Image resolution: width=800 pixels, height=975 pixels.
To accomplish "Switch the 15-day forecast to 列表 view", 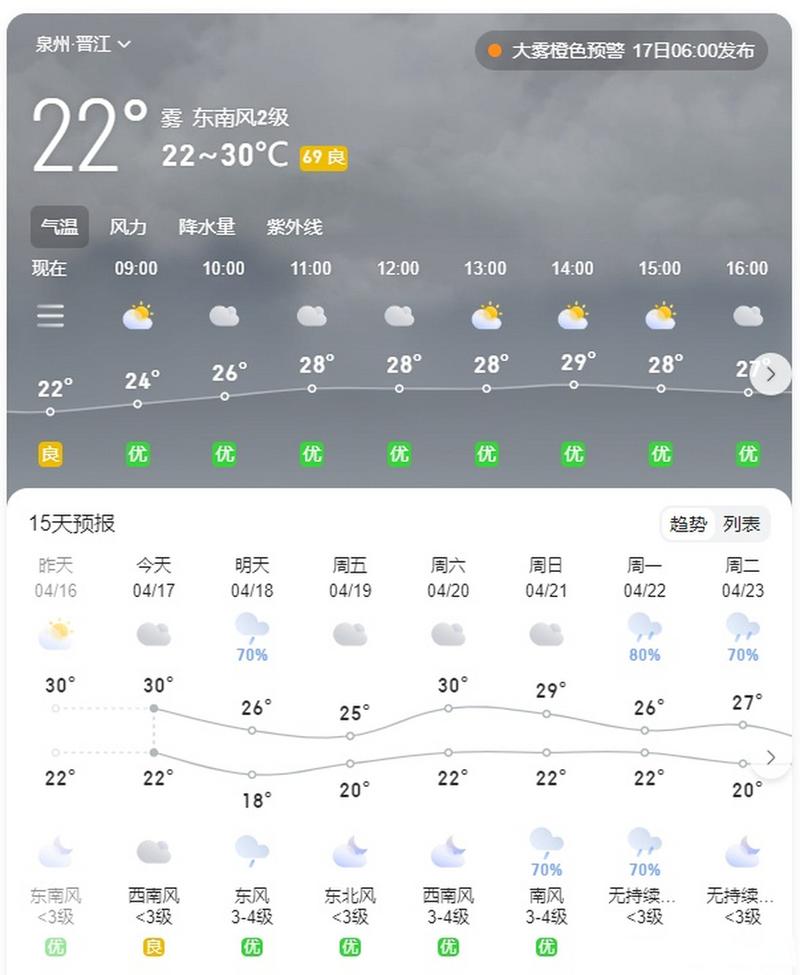I will click(x=742, y=523).
